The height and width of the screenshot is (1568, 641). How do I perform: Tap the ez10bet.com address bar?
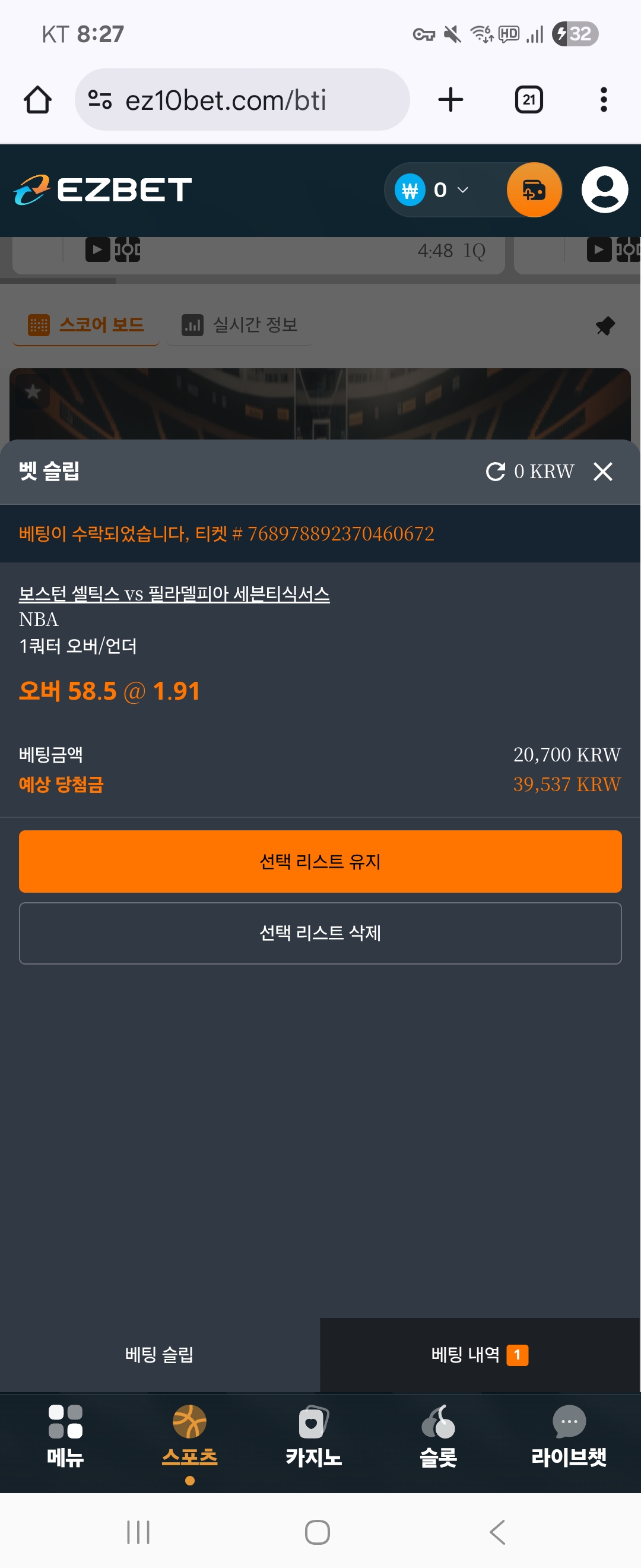point(242,100)
